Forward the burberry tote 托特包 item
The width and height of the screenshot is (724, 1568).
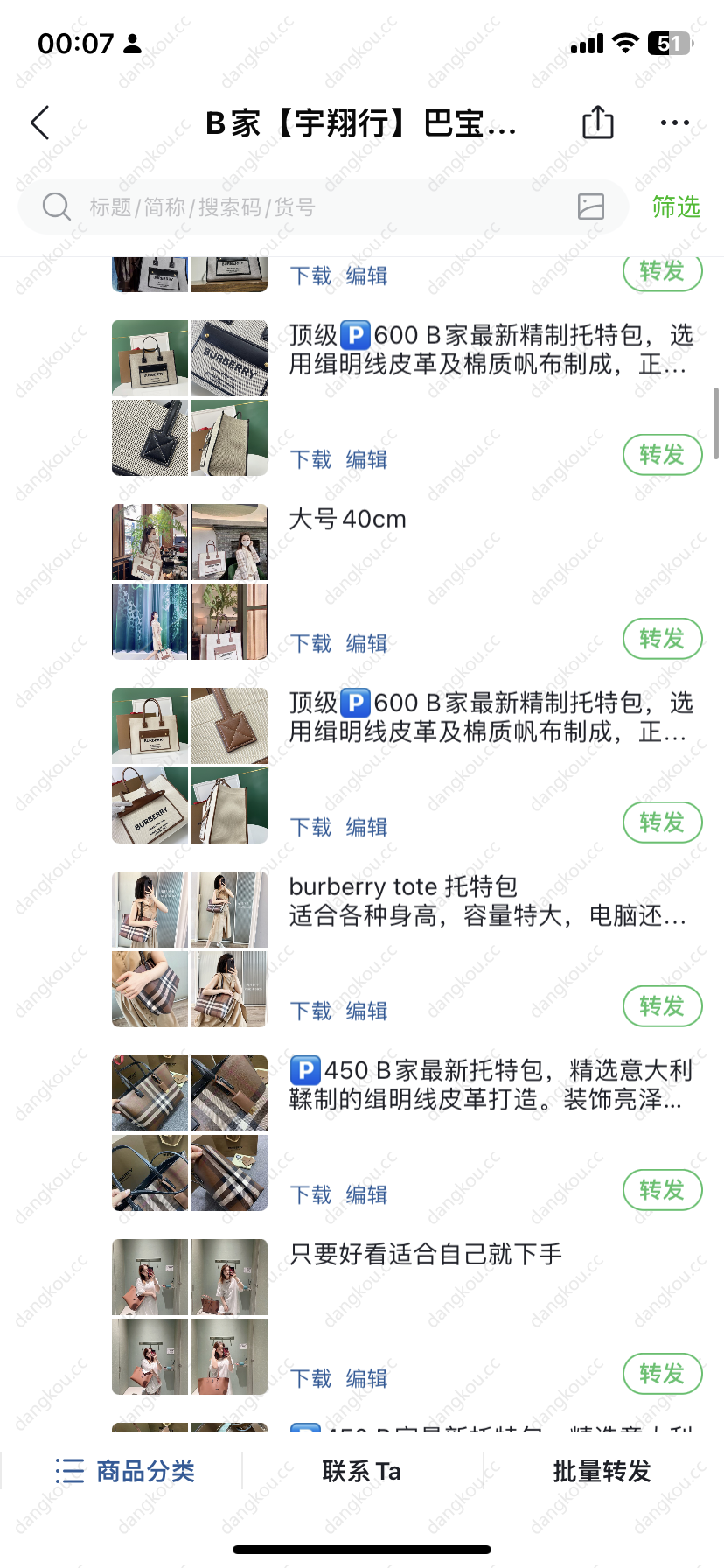[x=663, y=1006]
